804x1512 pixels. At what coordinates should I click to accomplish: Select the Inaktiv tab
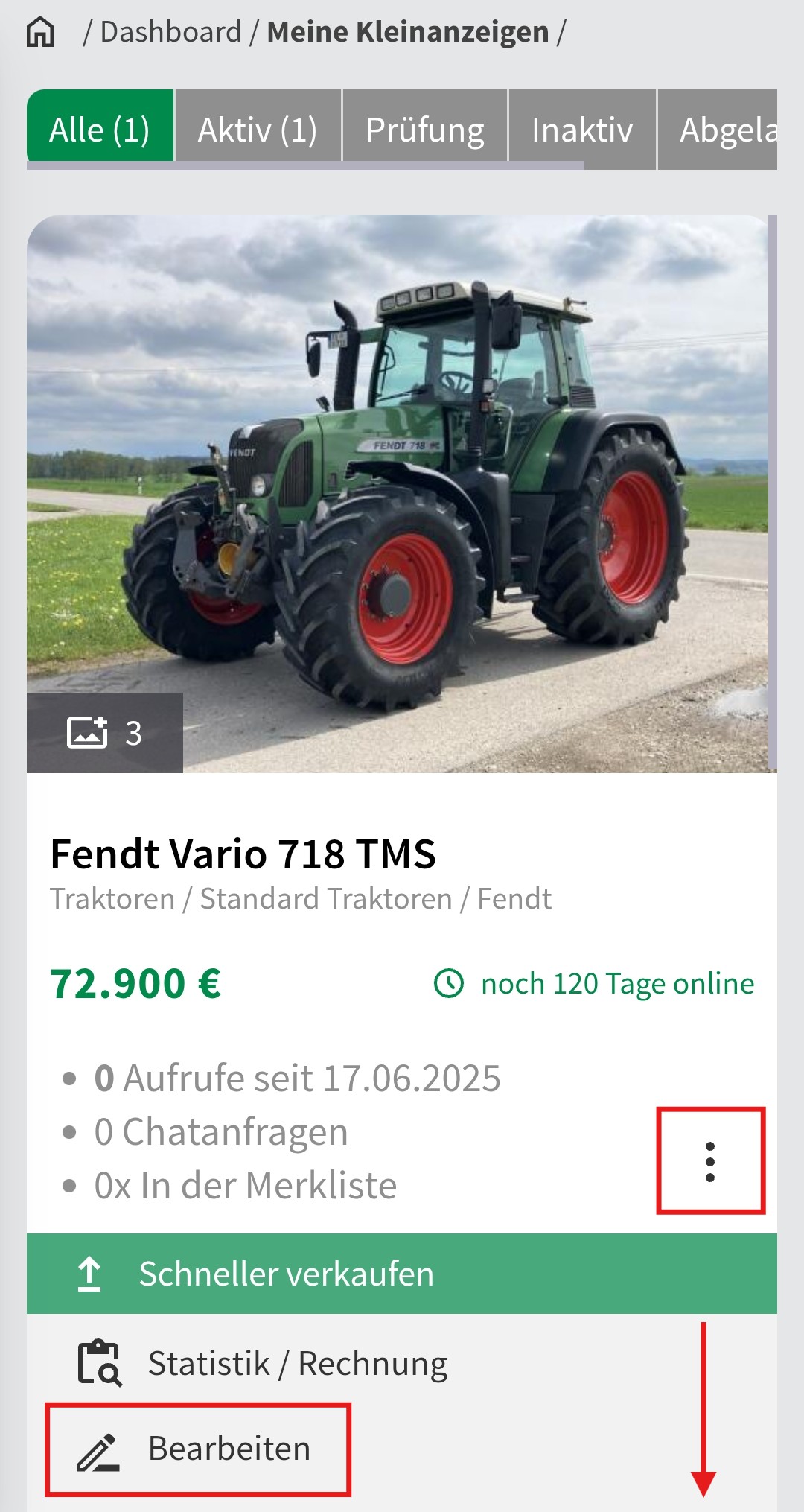(583, 128)
